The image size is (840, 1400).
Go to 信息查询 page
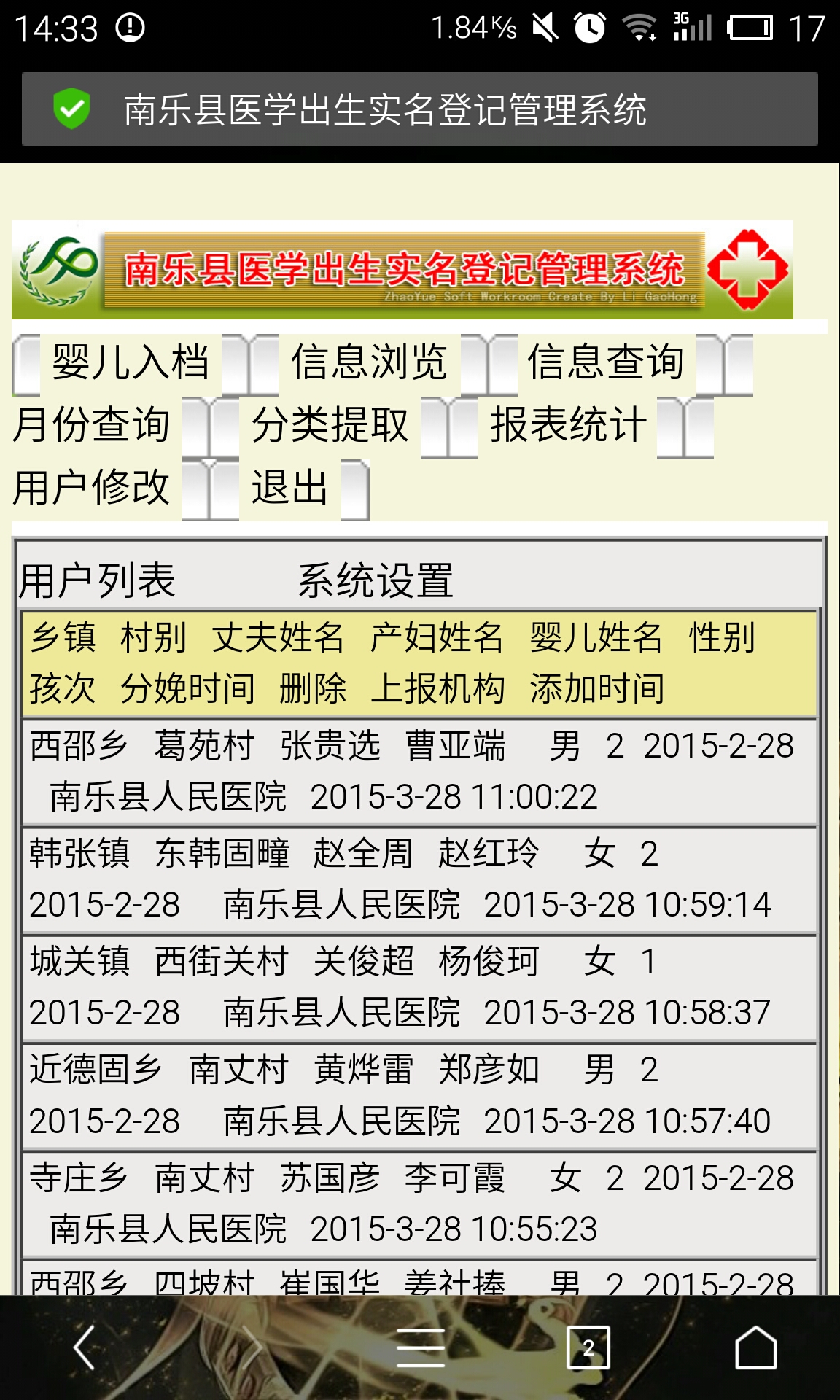606,362
